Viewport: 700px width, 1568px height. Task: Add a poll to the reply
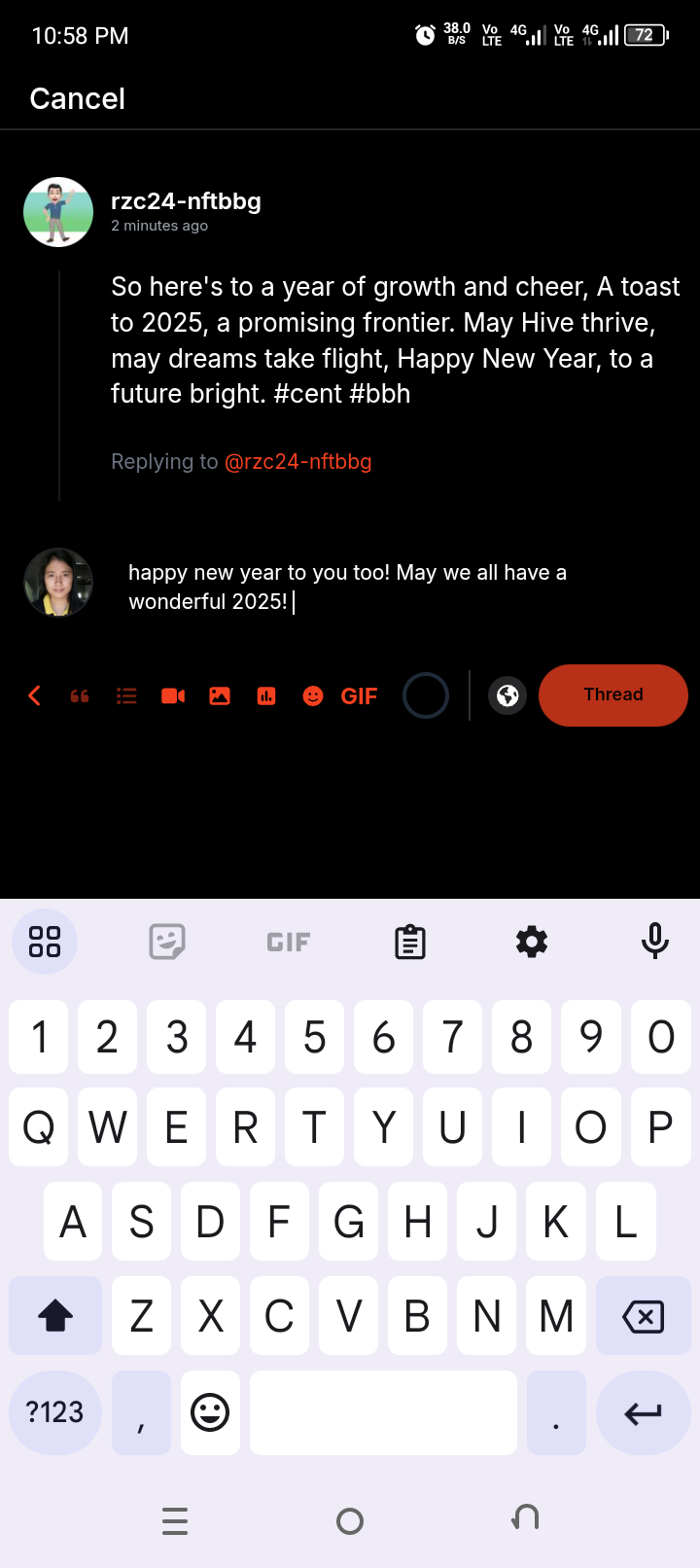point(266,695)
